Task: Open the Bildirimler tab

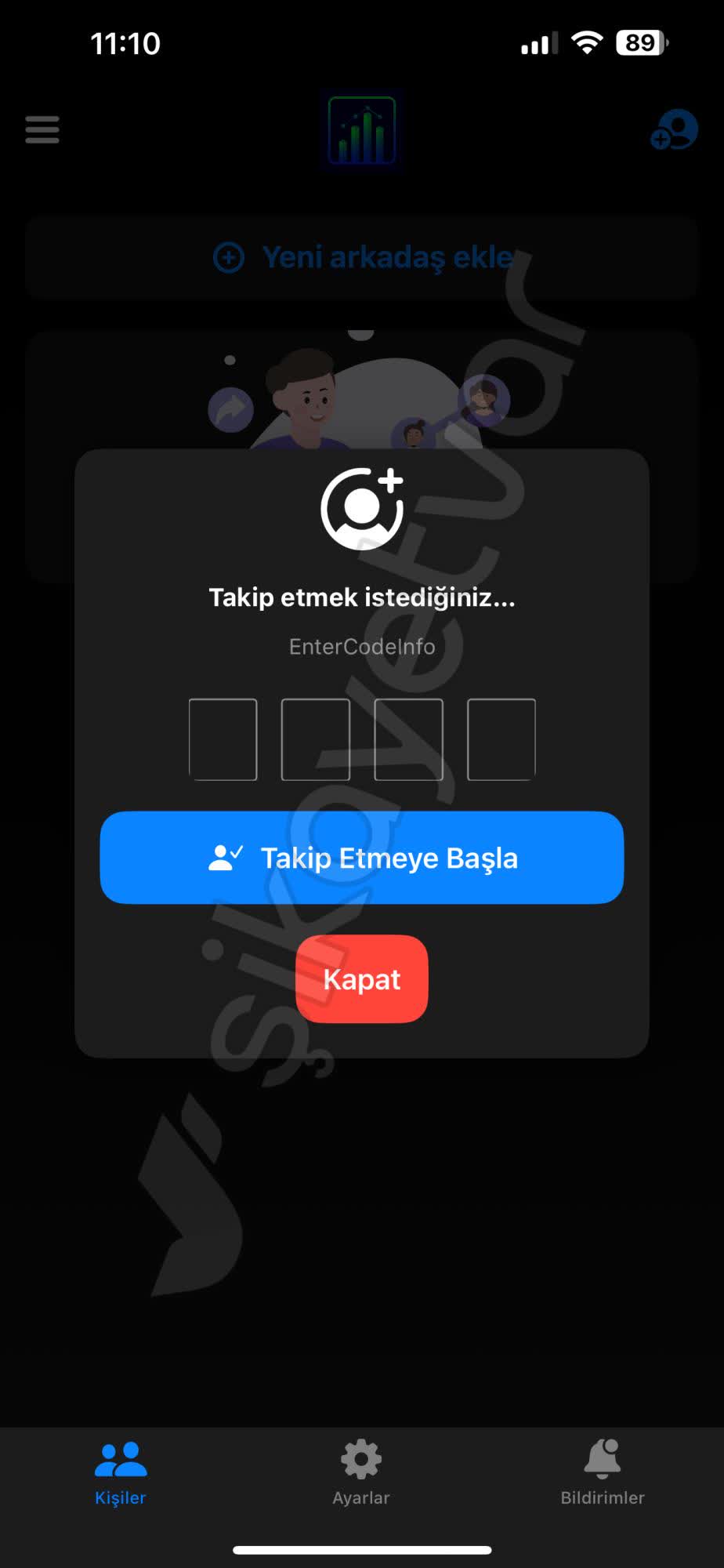Action: pyautogui.click(x=603, y=1474)
